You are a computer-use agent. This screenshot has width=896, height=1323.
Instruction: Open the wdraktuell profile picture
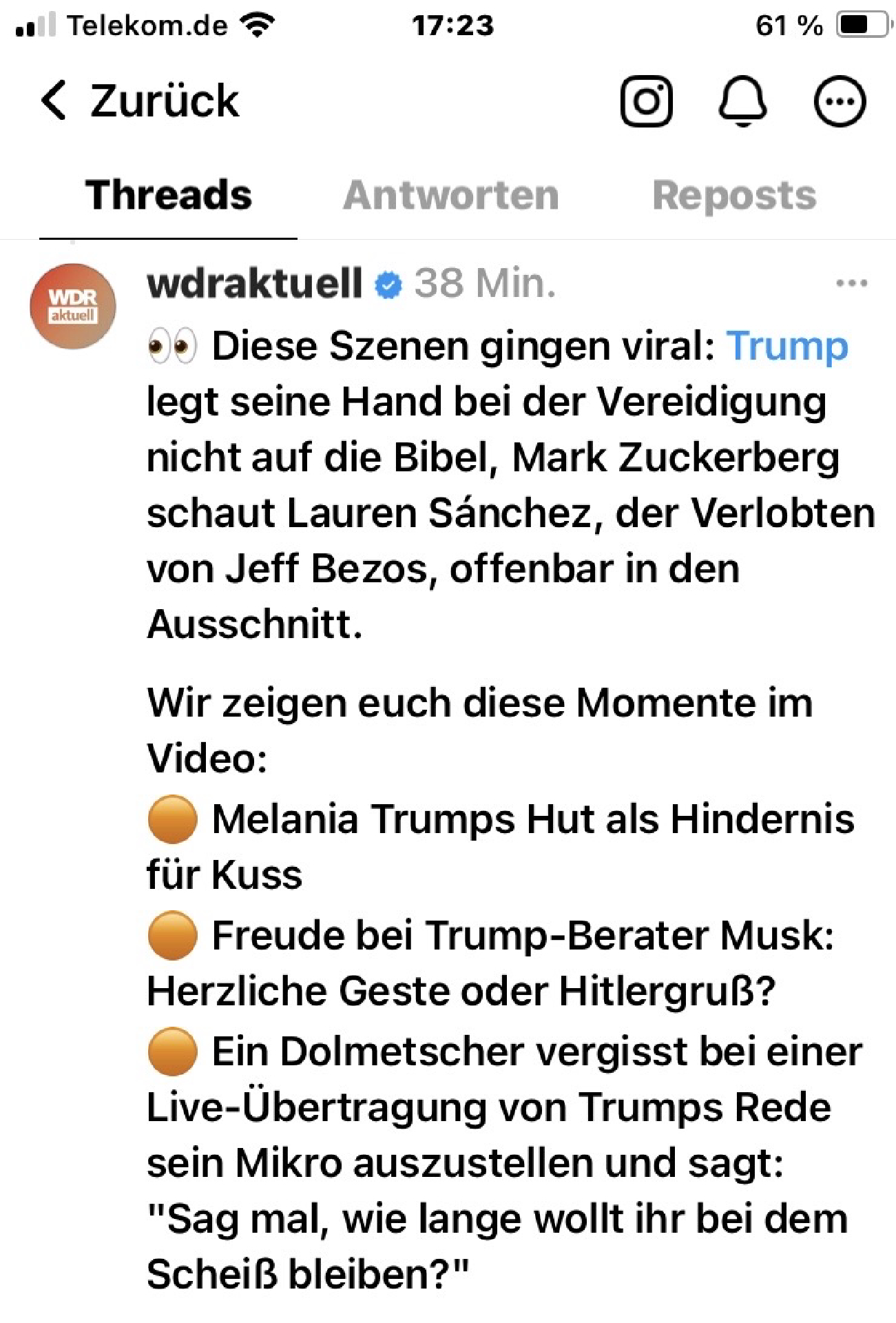pos(72,306)
